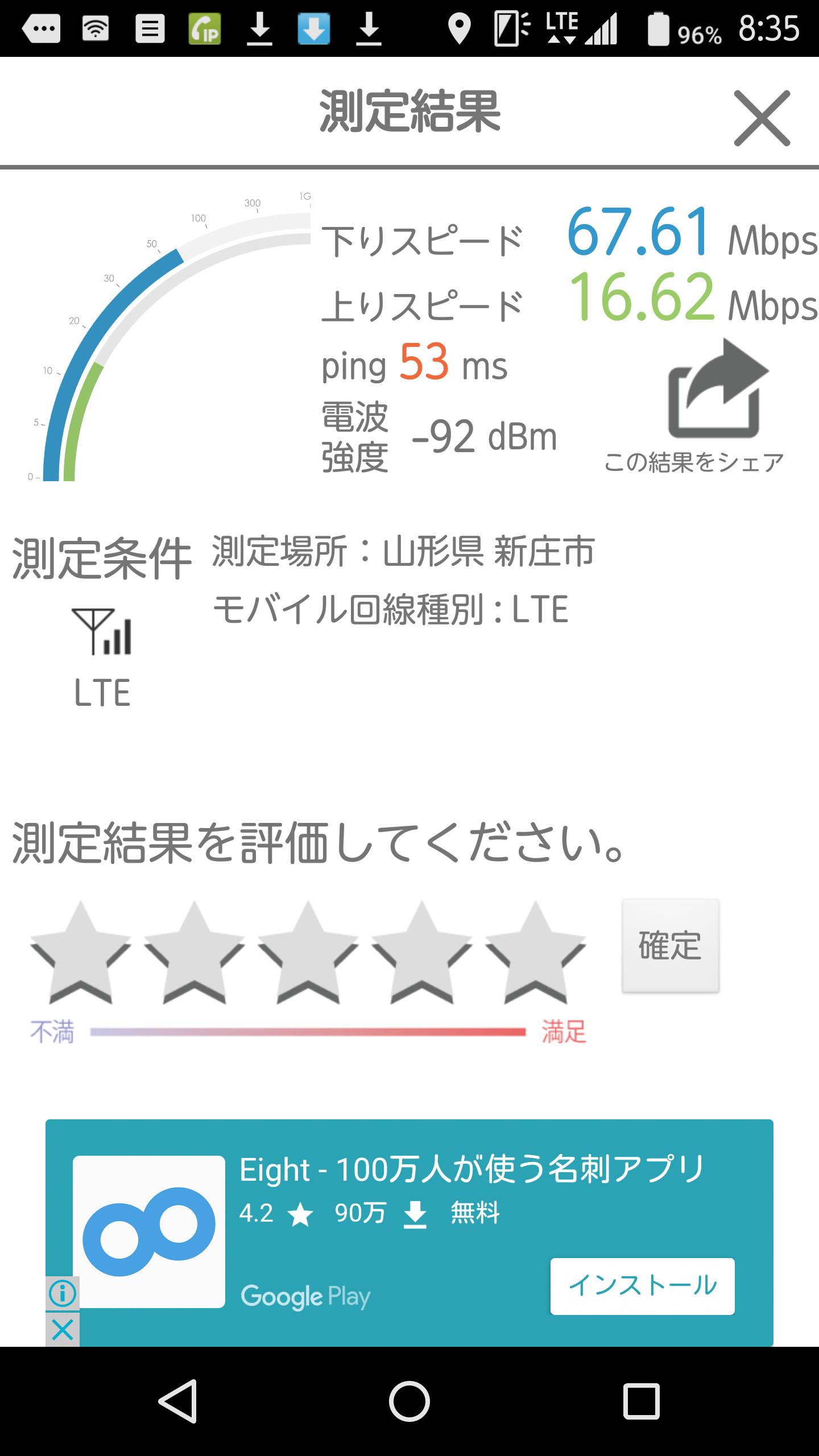This screenshot has height=1456, width=819.
Task: Open the Eight business card app ad
Action: click(471, 1170)
